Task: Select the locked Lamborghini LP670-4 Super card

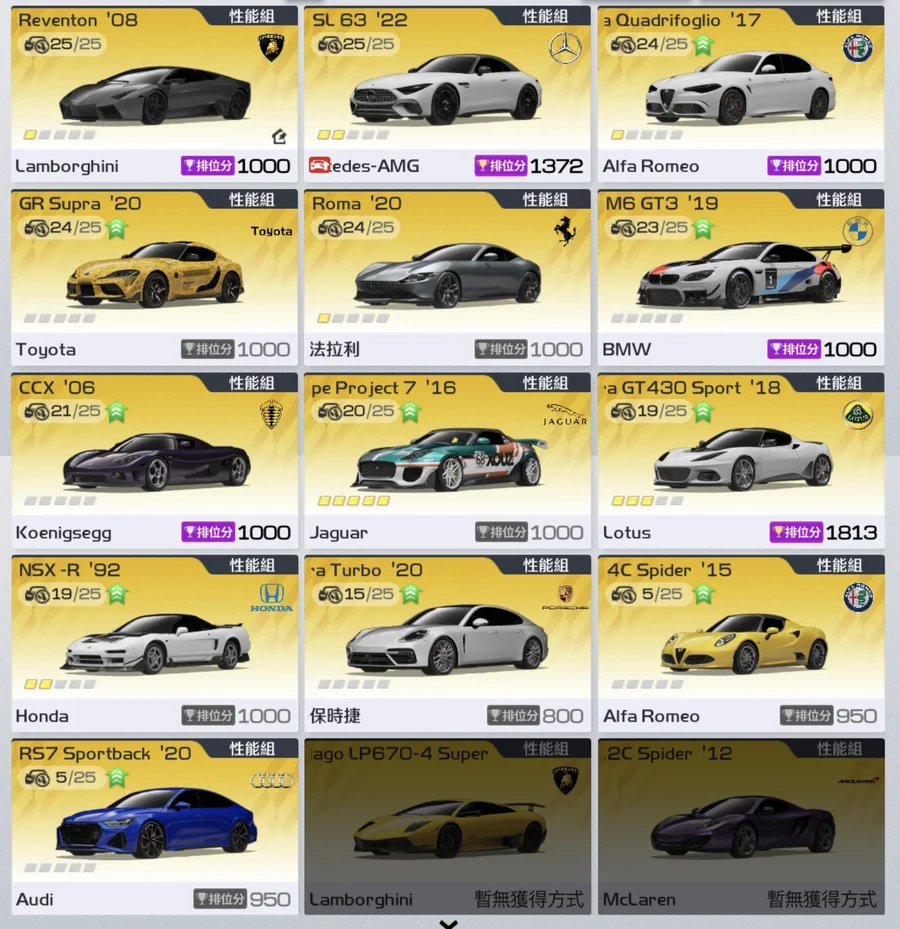Action: (x=447, y=828)
